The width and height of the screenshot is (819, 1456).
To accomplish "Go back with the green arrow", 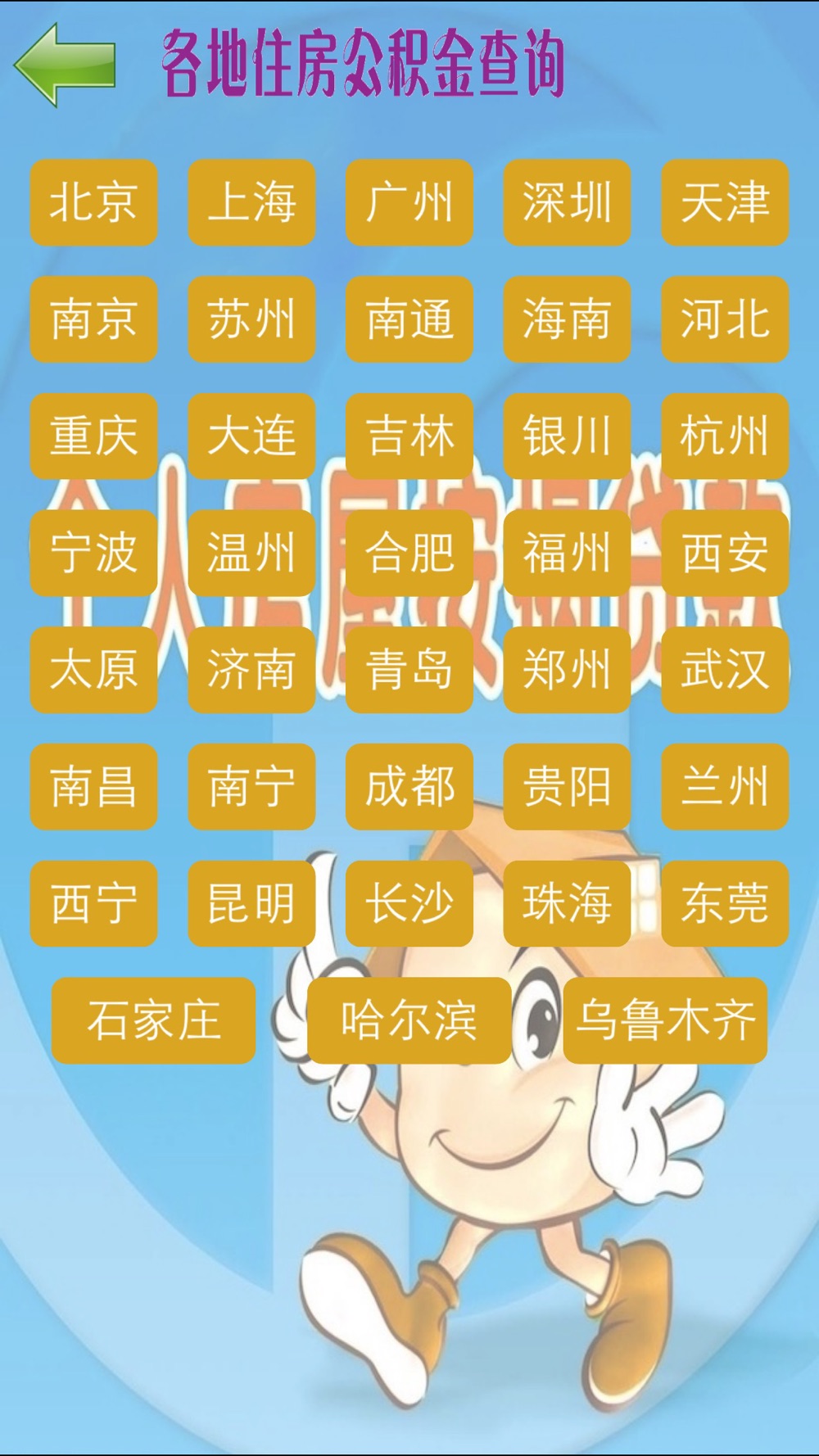I will 65,64.
